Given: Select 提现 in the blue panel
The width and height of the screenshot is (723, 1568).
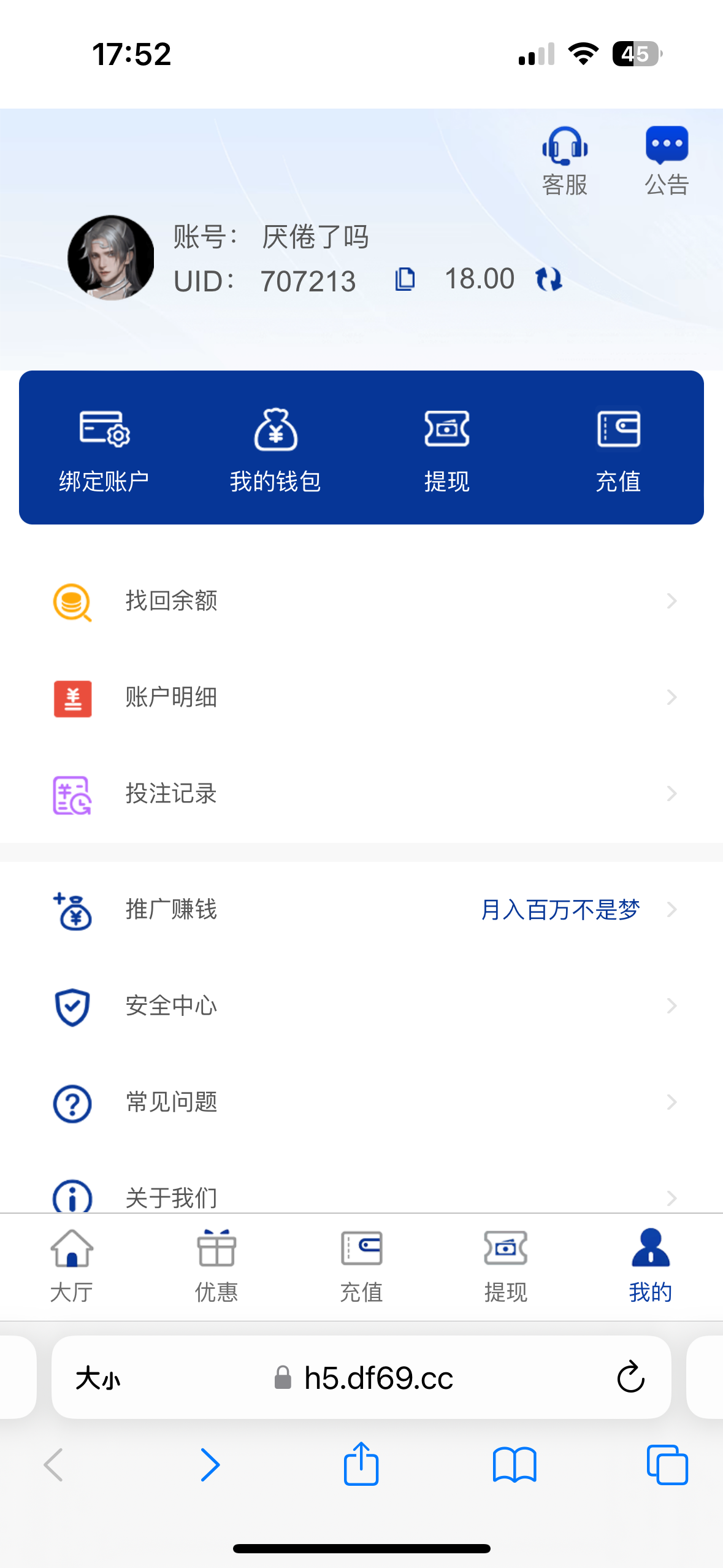Looking at the screenshot, I should (447, 450).
